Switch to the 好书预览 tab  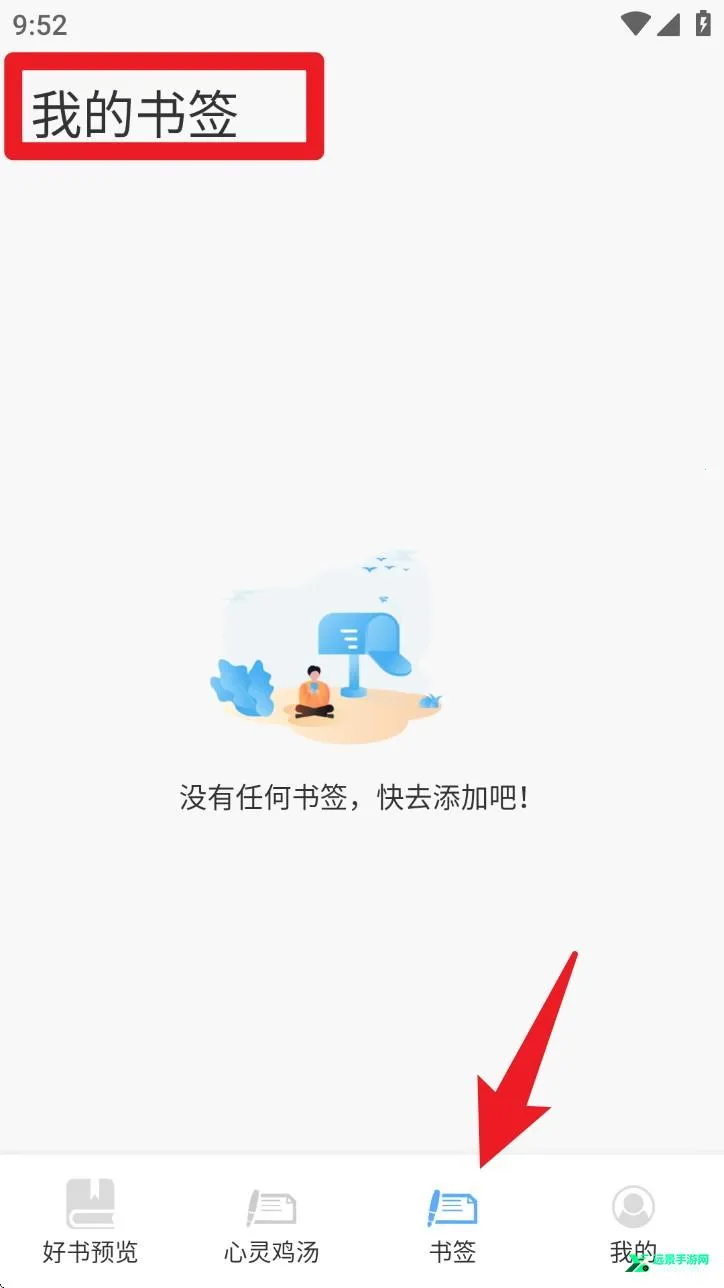coord(90,1250)
